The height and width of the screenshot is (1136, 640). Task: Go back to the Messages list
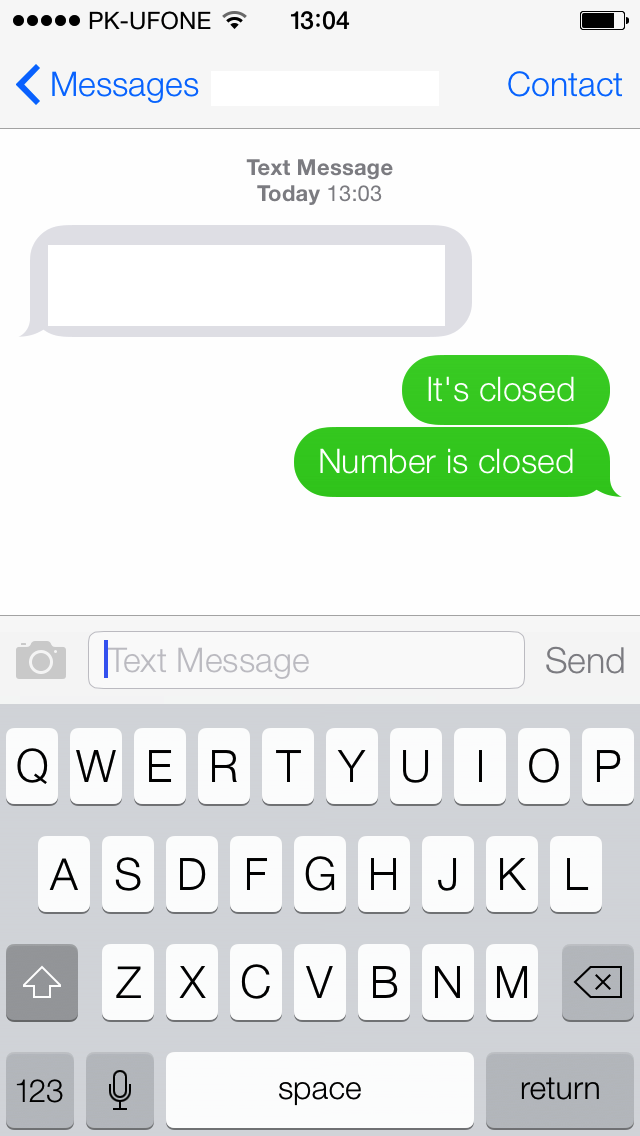(x=107, y=85)
